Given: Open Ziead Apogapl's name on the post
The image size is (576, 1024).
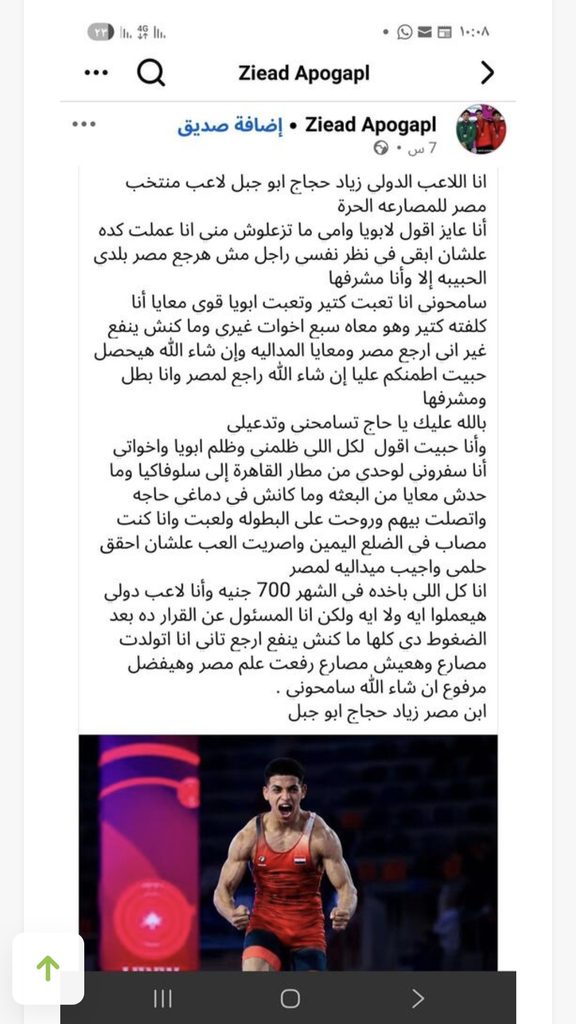Looking at the screenshot, I should click(371, 125).
